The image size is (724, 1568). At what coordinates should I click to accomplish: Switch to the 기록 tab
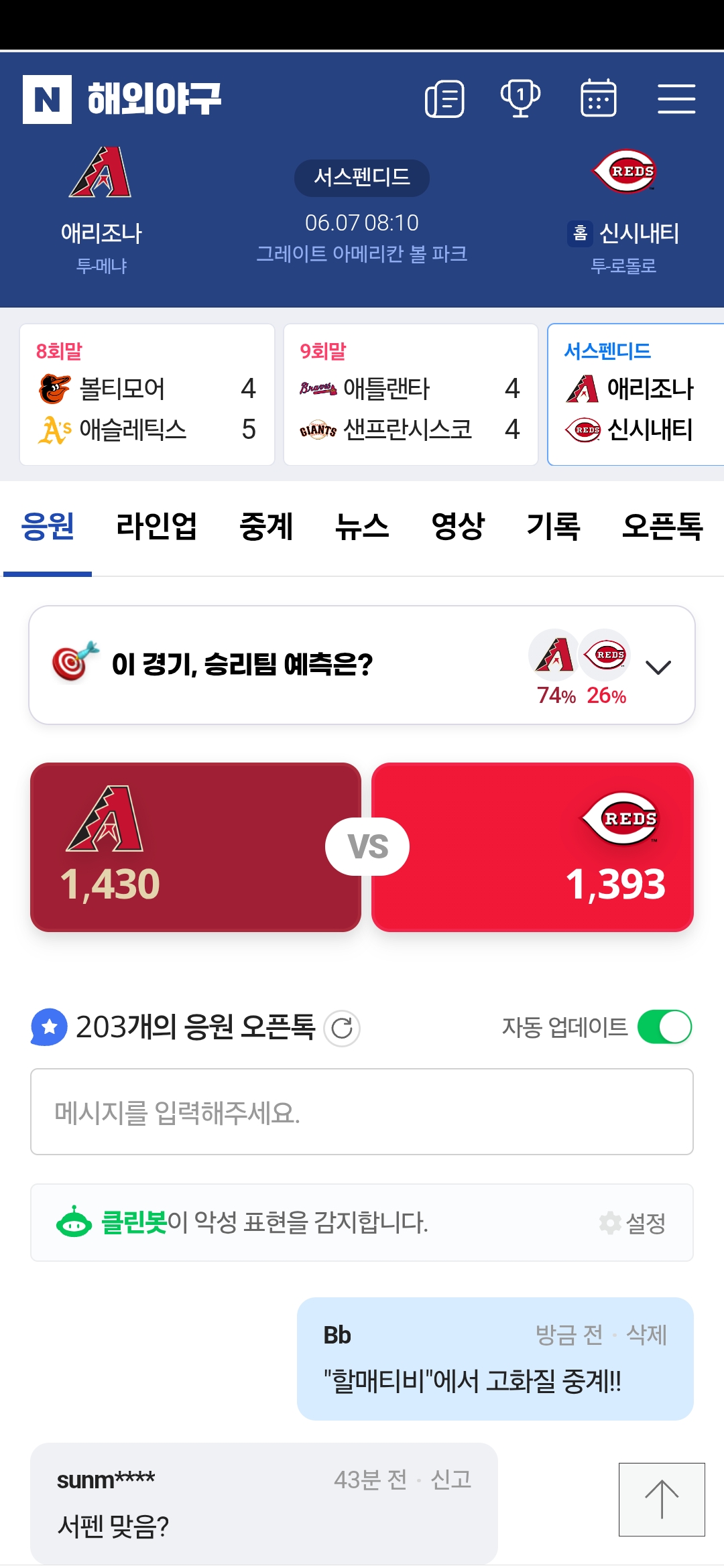click(x=554, y=527)
